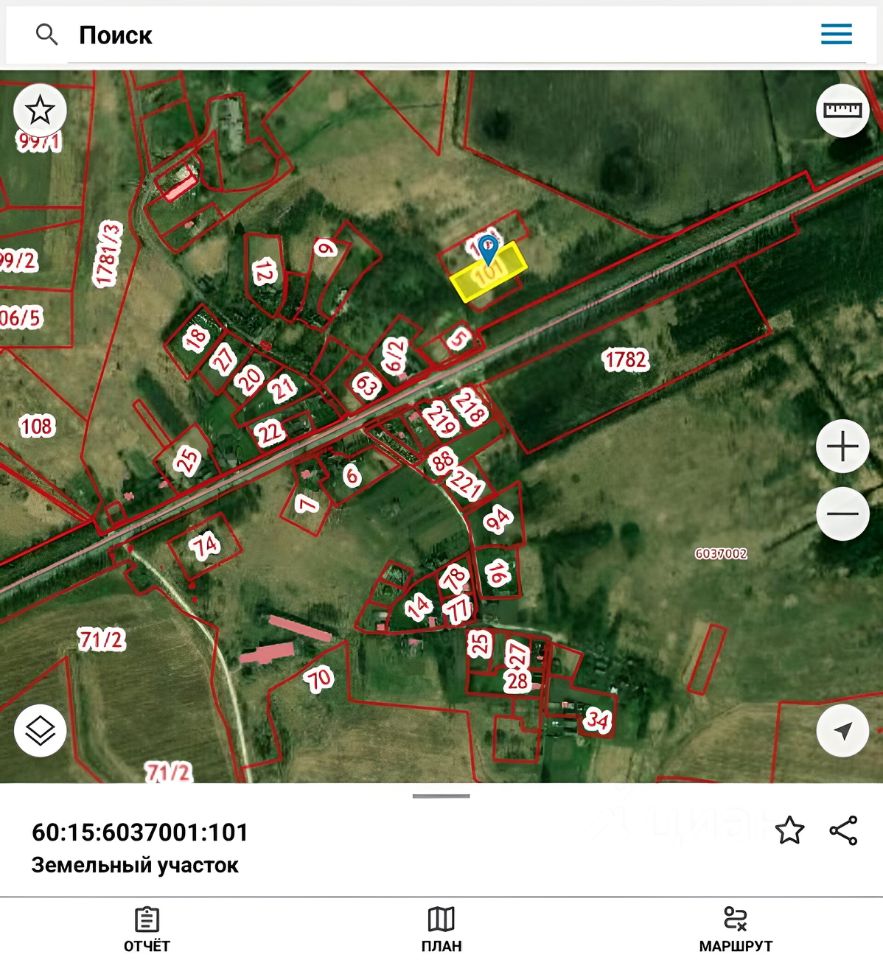This screenshot has width=883, height=960.
Task: Open the МАРШРУТ tab
Action: 735,929
